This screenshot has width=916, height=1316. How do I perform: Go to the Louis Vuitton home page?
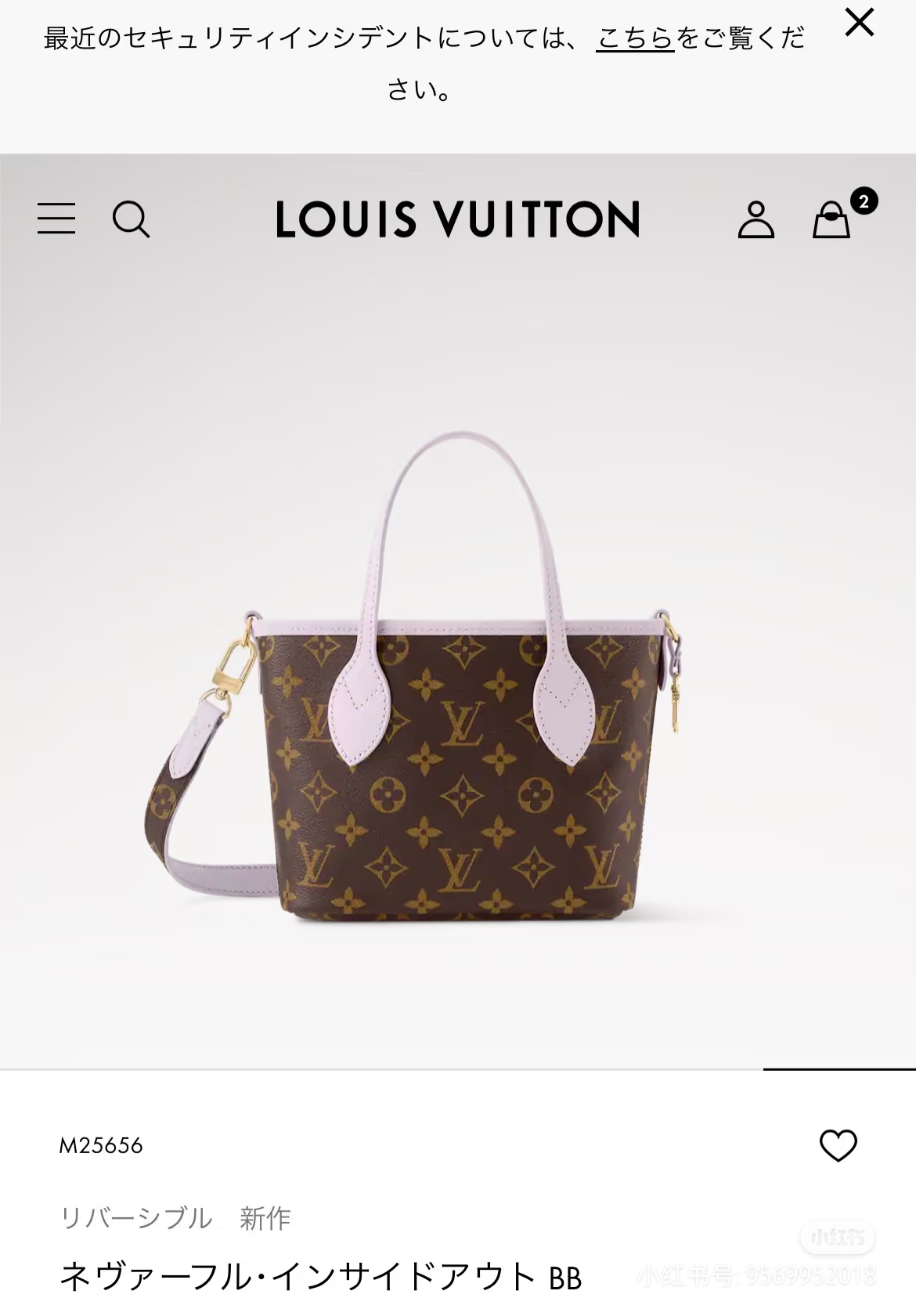click(x=458, y=219)
